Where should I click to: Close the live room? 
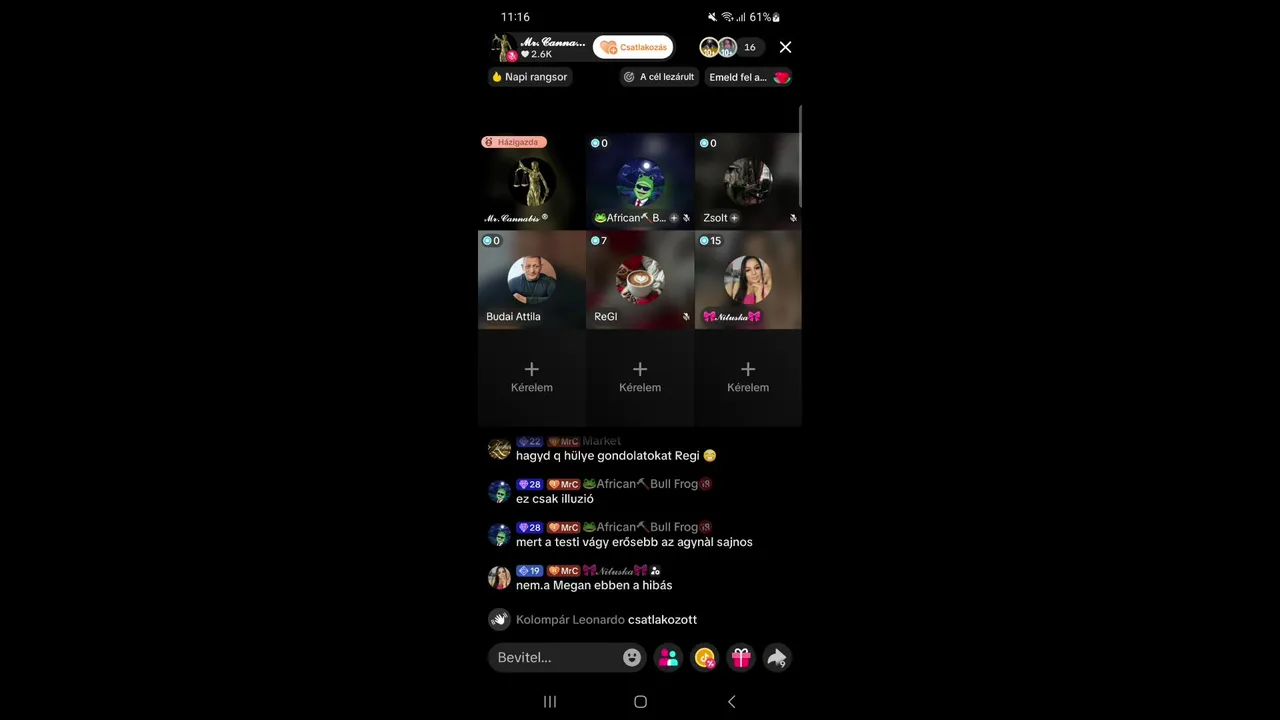(x=785, y=47)
